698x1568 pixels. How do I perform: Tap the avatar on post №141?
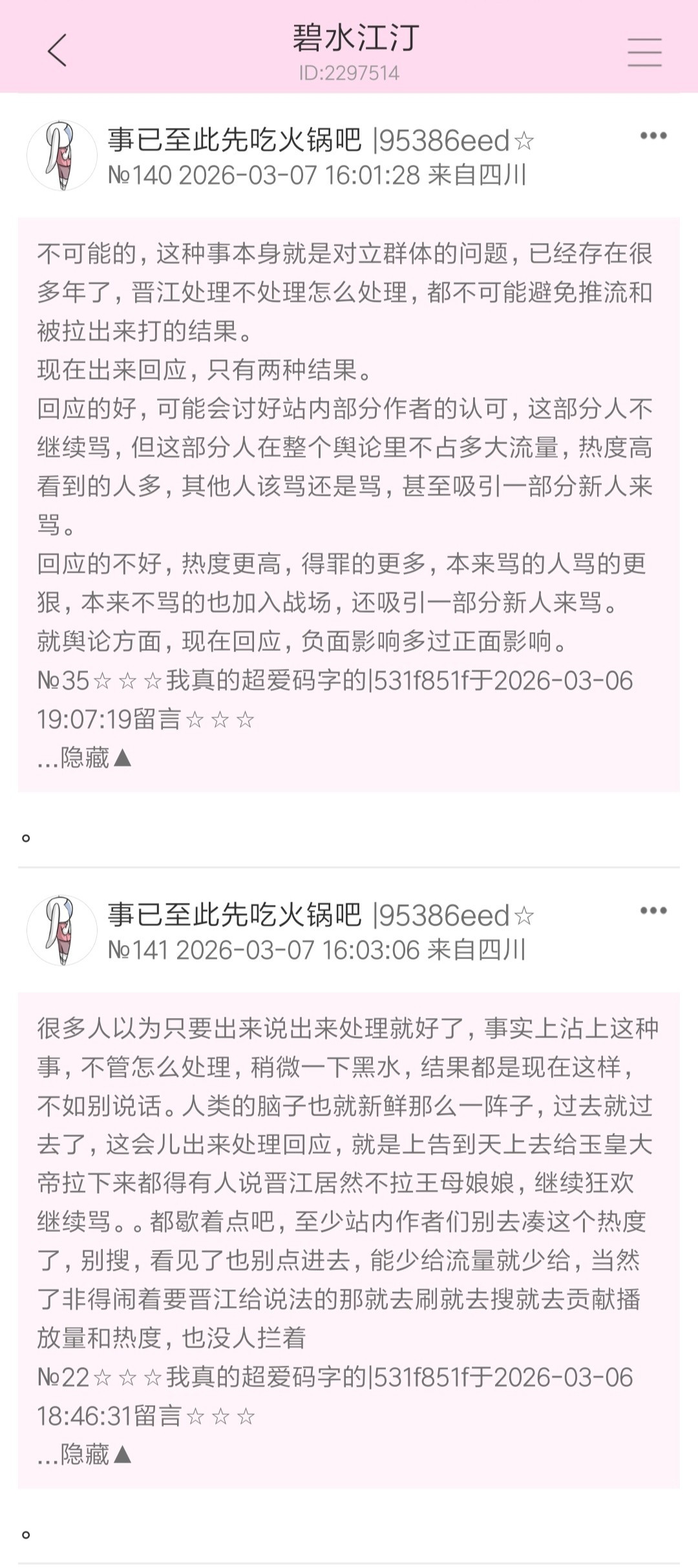tap(62, 930)
